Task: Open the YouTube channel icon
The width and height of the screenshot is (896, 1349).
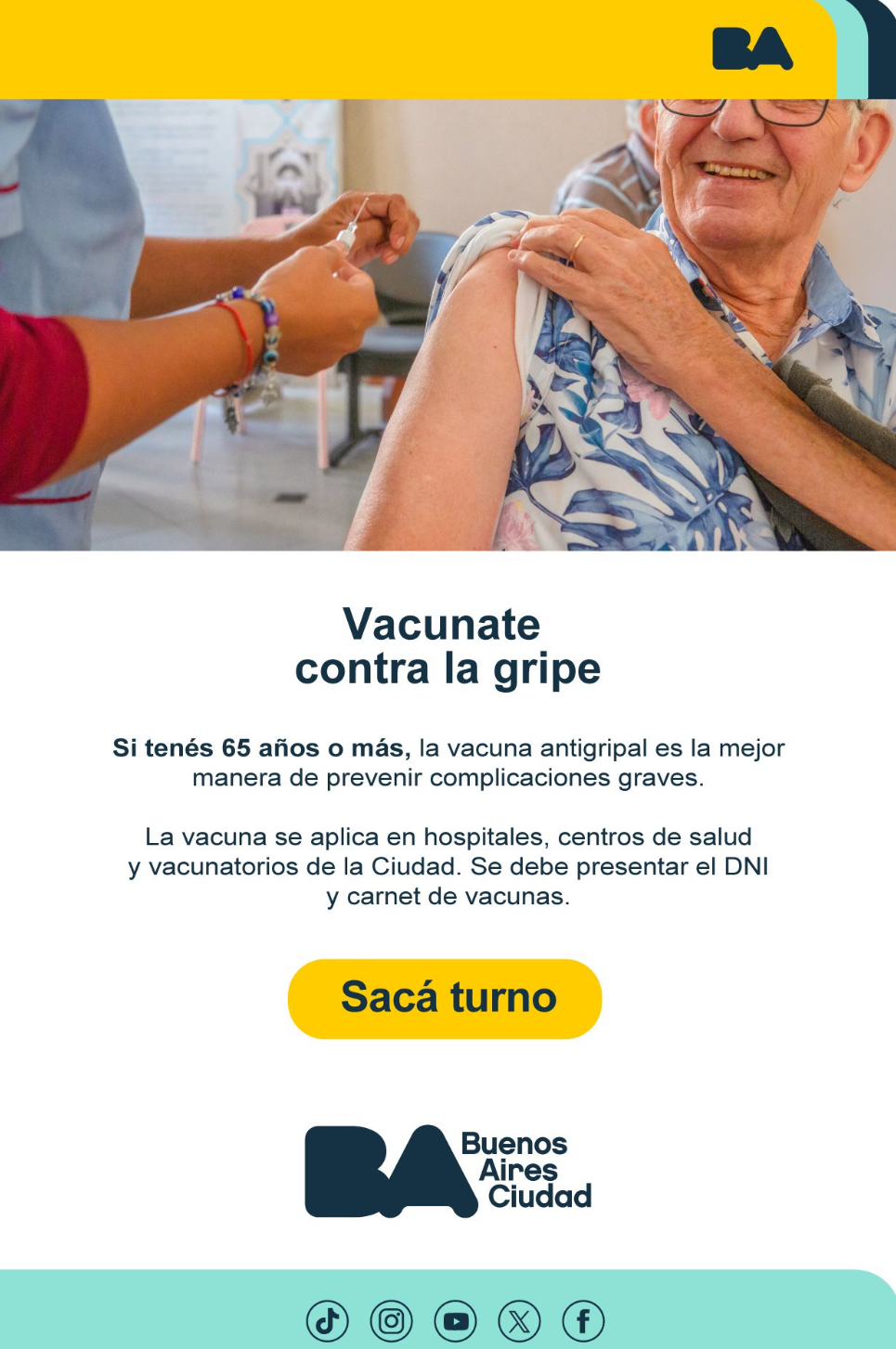Action: pos(456,1320)
